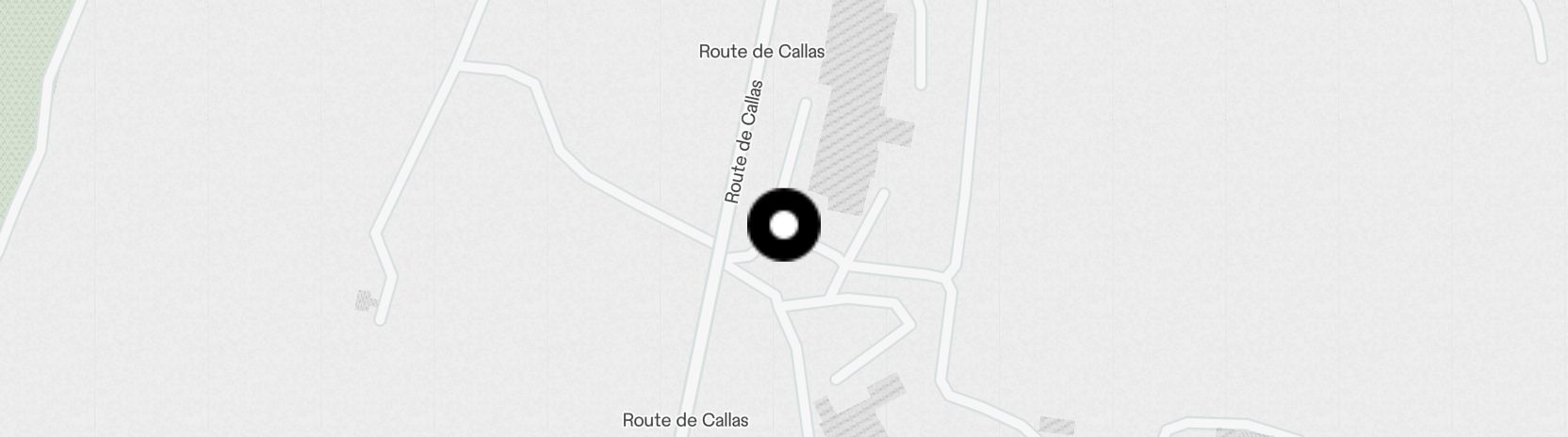Tap the location marker on Route de Callas

783,225
